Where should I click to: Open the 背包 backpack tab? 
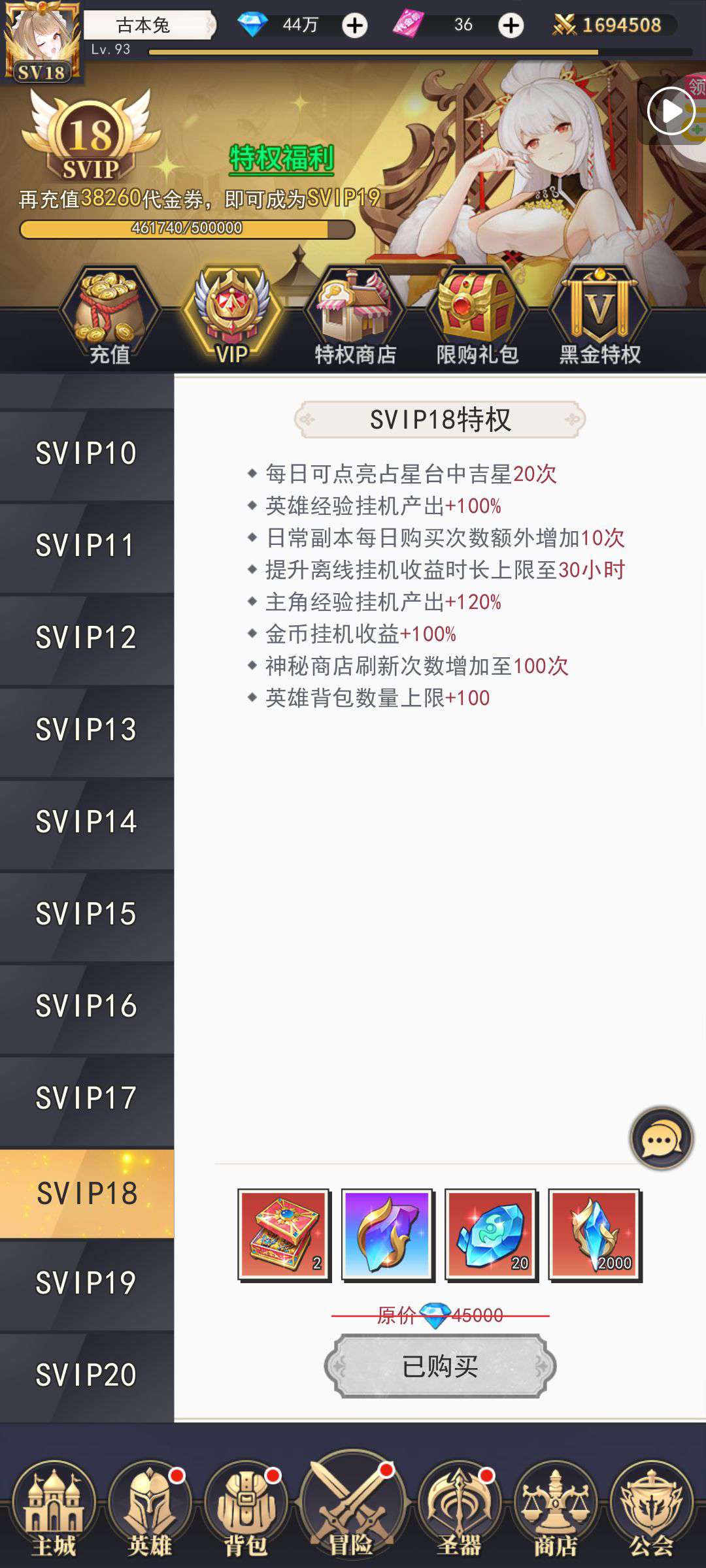[246, 1509]
